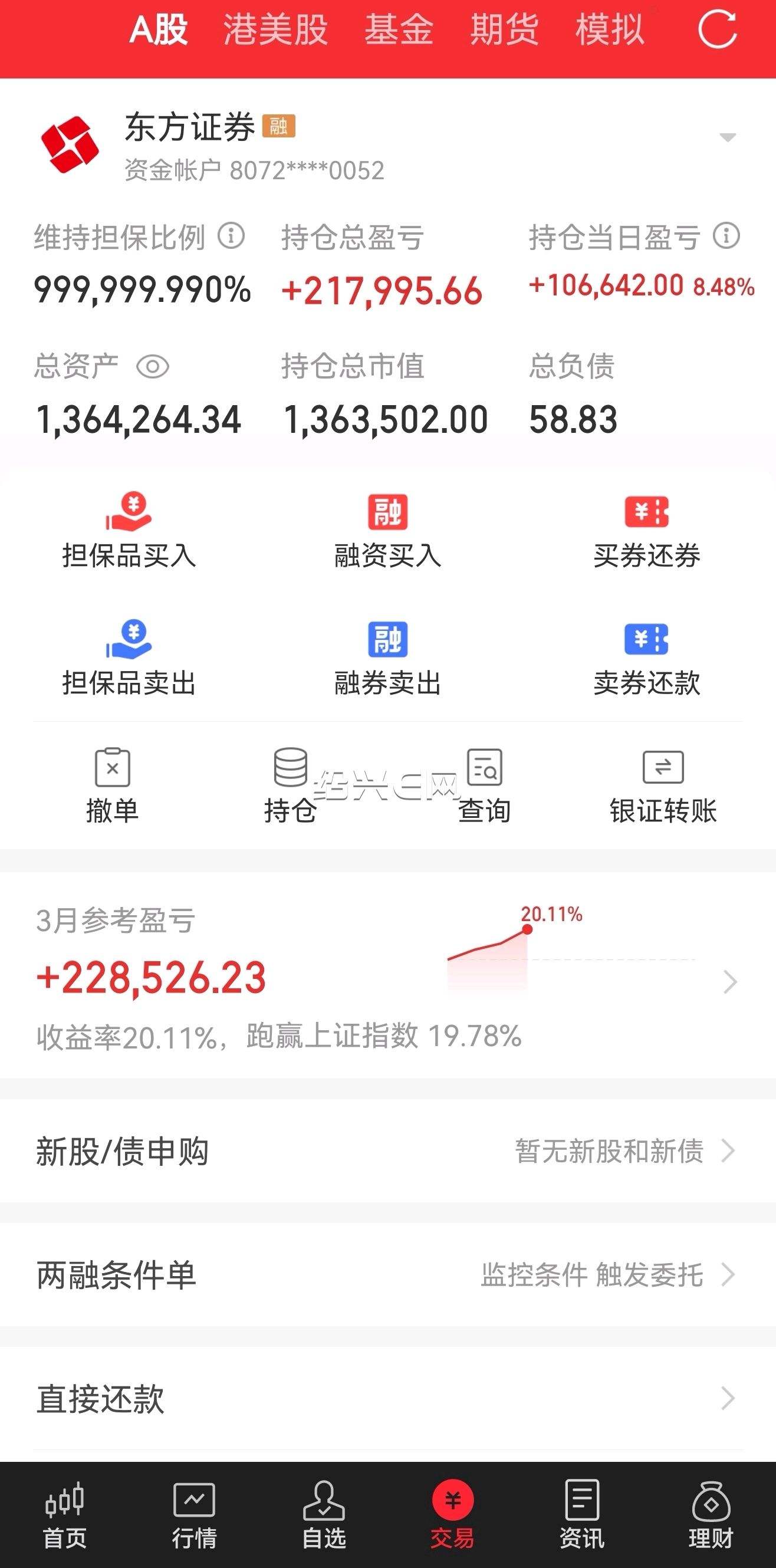Open 撤单 to cancel orders
Screen dimensions: 776x1568
pyautogui.click(x=113, y=786)
